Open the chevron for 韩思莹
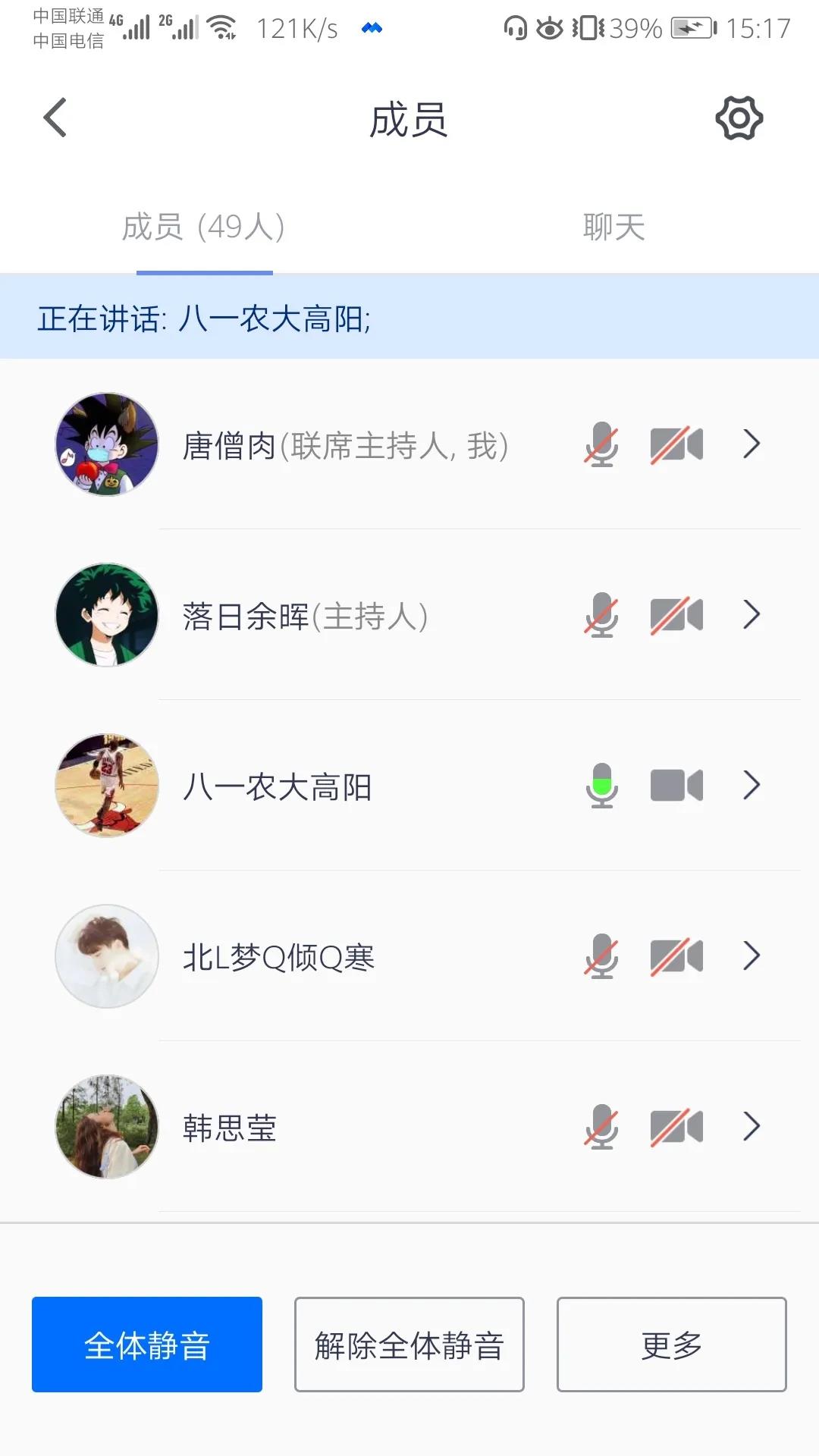Viewport: 819px width, 1456px height. pyautogui.click(x=751, y=1127)
